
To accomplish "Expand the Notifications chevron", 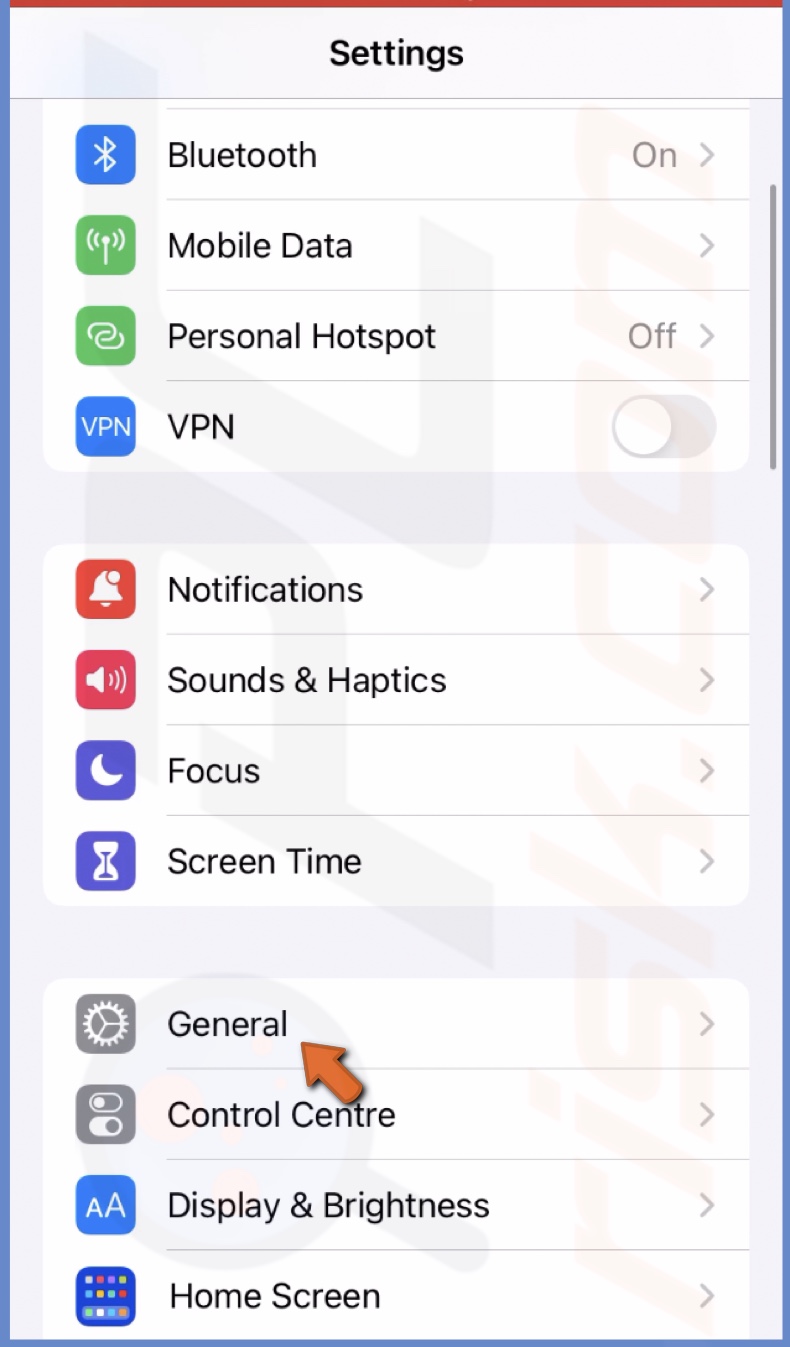I will tap(708, 589).
